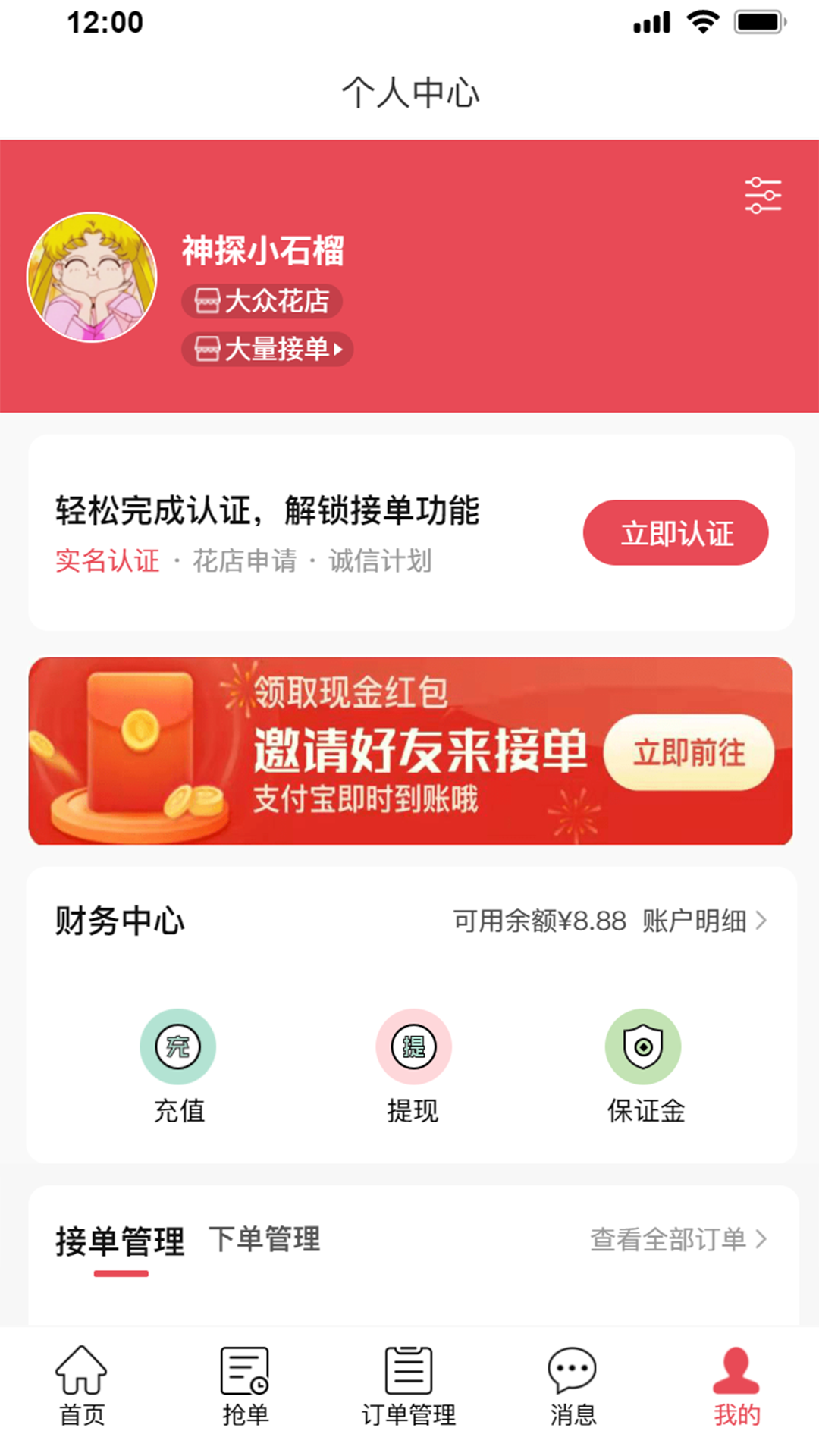Screen dimensions: 819x1456
Task: Open the 大量接单 badge
Action: point(267,350)
